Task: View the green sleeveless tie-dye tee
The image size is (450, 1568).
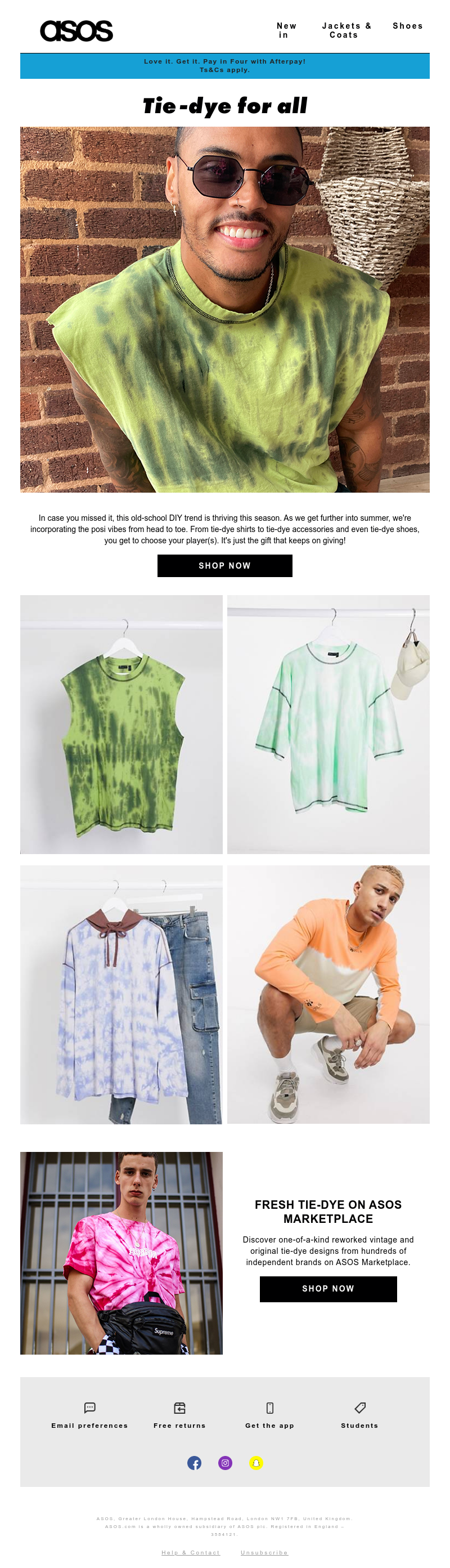Action: click(x=121, y=725)
